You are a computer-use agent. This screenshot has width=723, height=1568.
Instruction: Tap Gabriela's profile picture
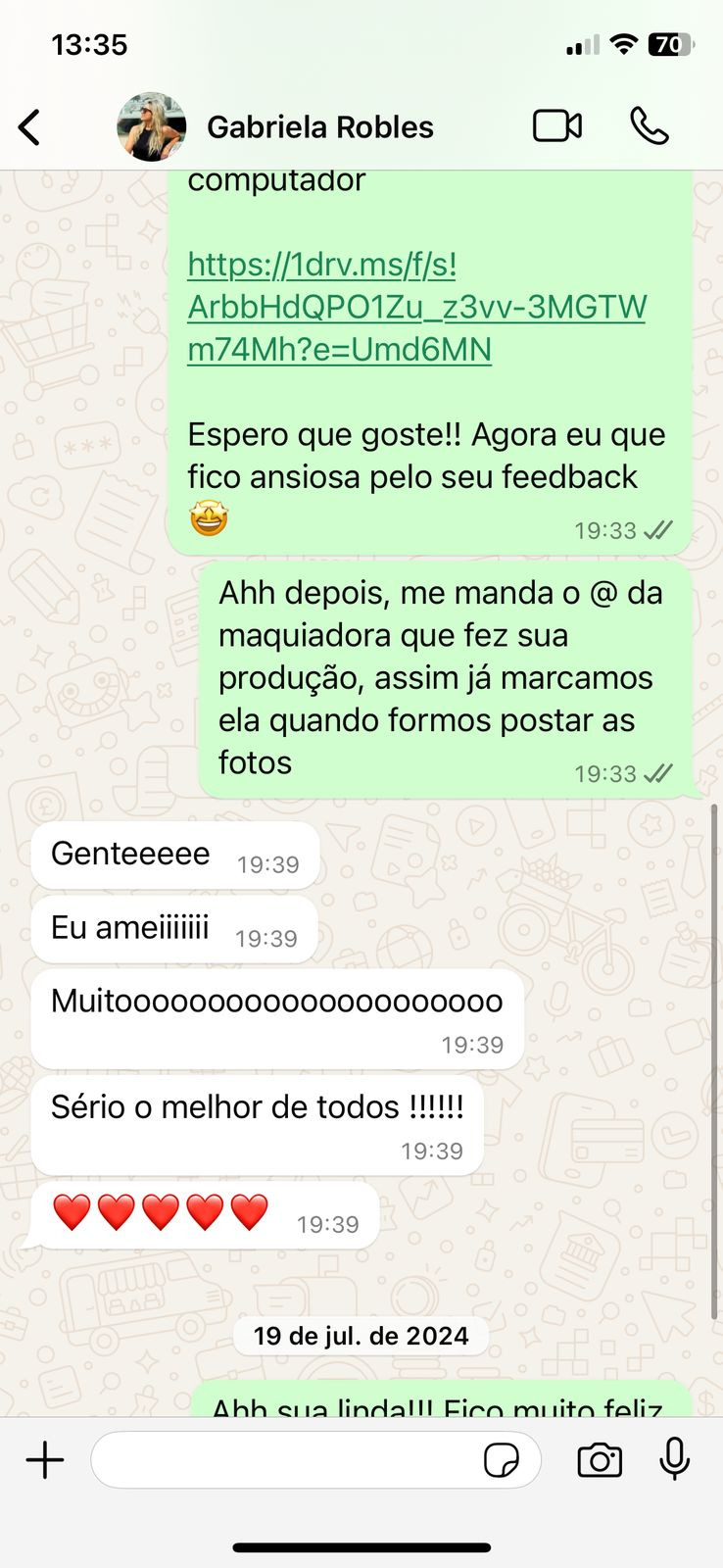click(152, 127)
